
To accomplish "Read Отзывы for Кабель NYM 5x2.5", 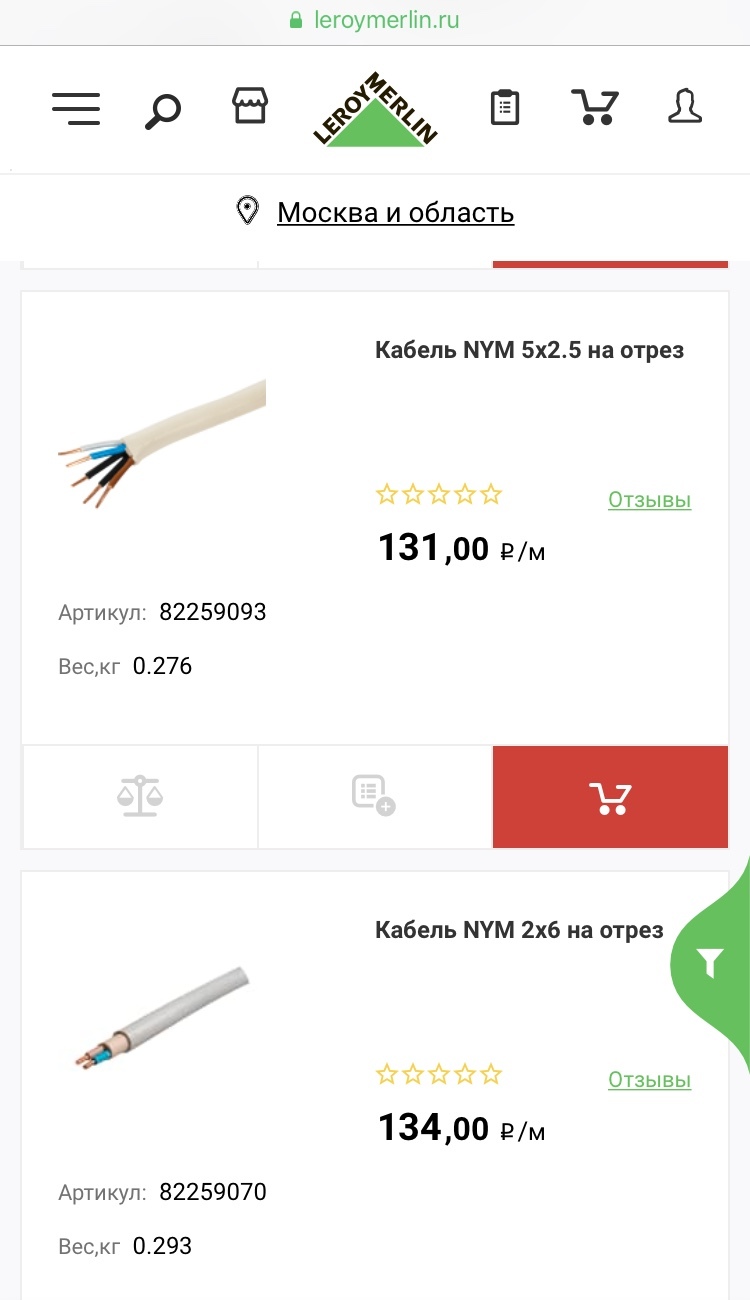I will (649, 500).
